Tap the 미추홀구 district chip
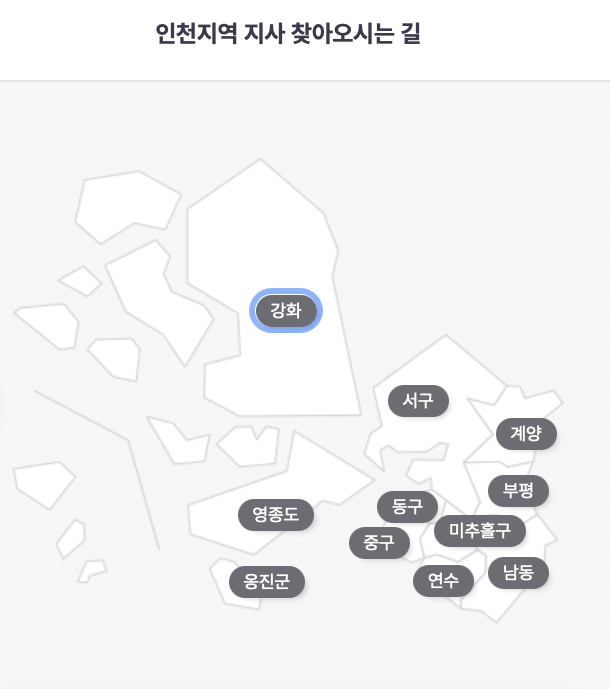This screenshot has height=689, width=610. click(x=480, y=531)
